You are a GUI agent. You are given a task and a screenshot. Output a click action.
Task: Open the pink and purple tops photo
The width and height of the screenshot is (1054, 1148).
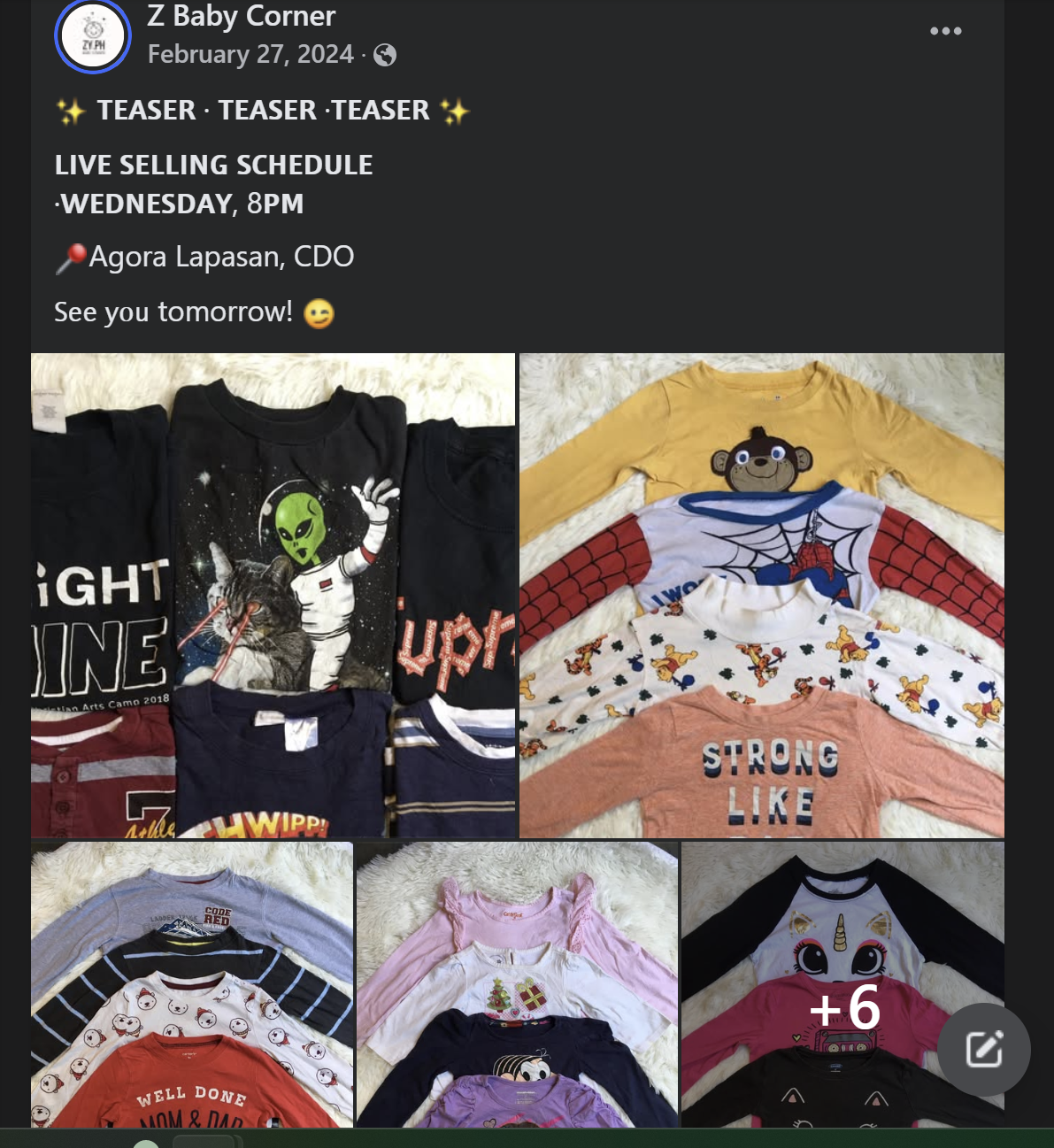pos(517,984)
